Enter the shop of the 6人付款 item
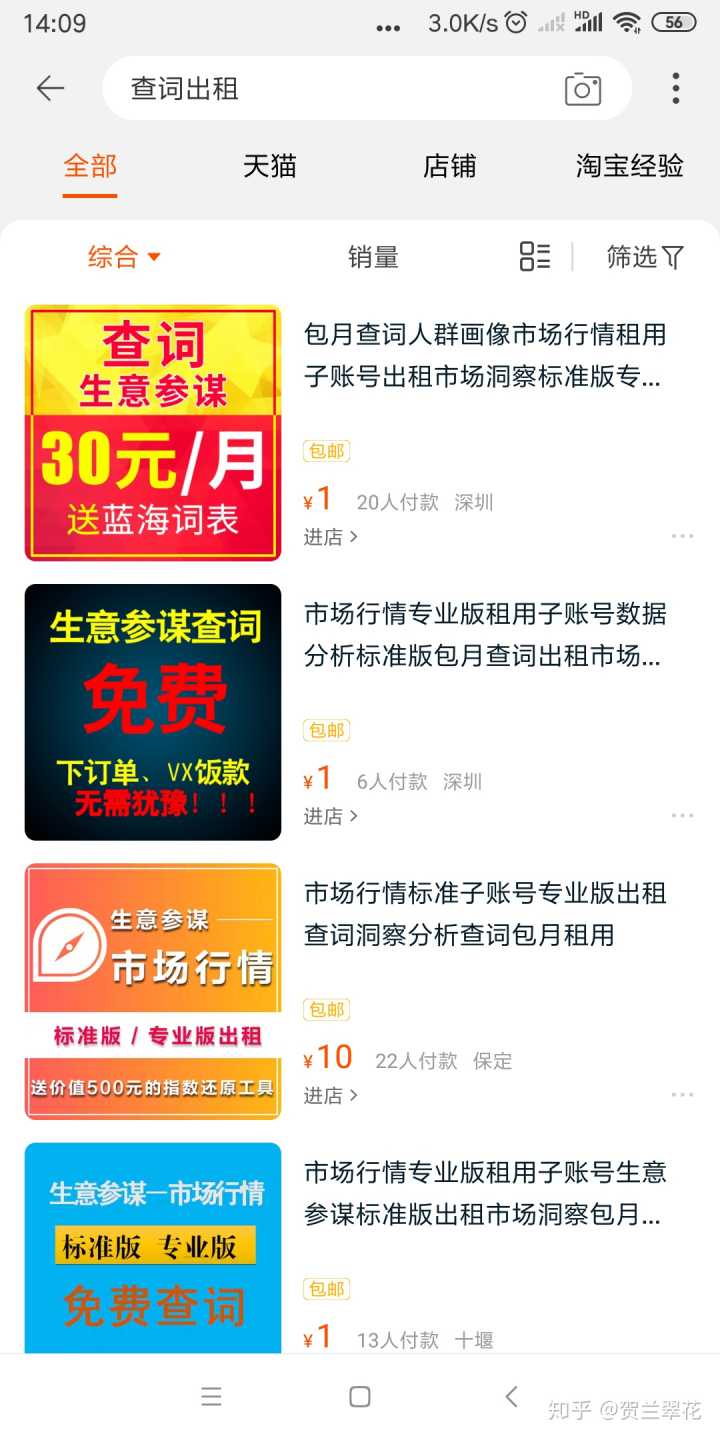This screenshot has width=720, height=1440. 331,816
